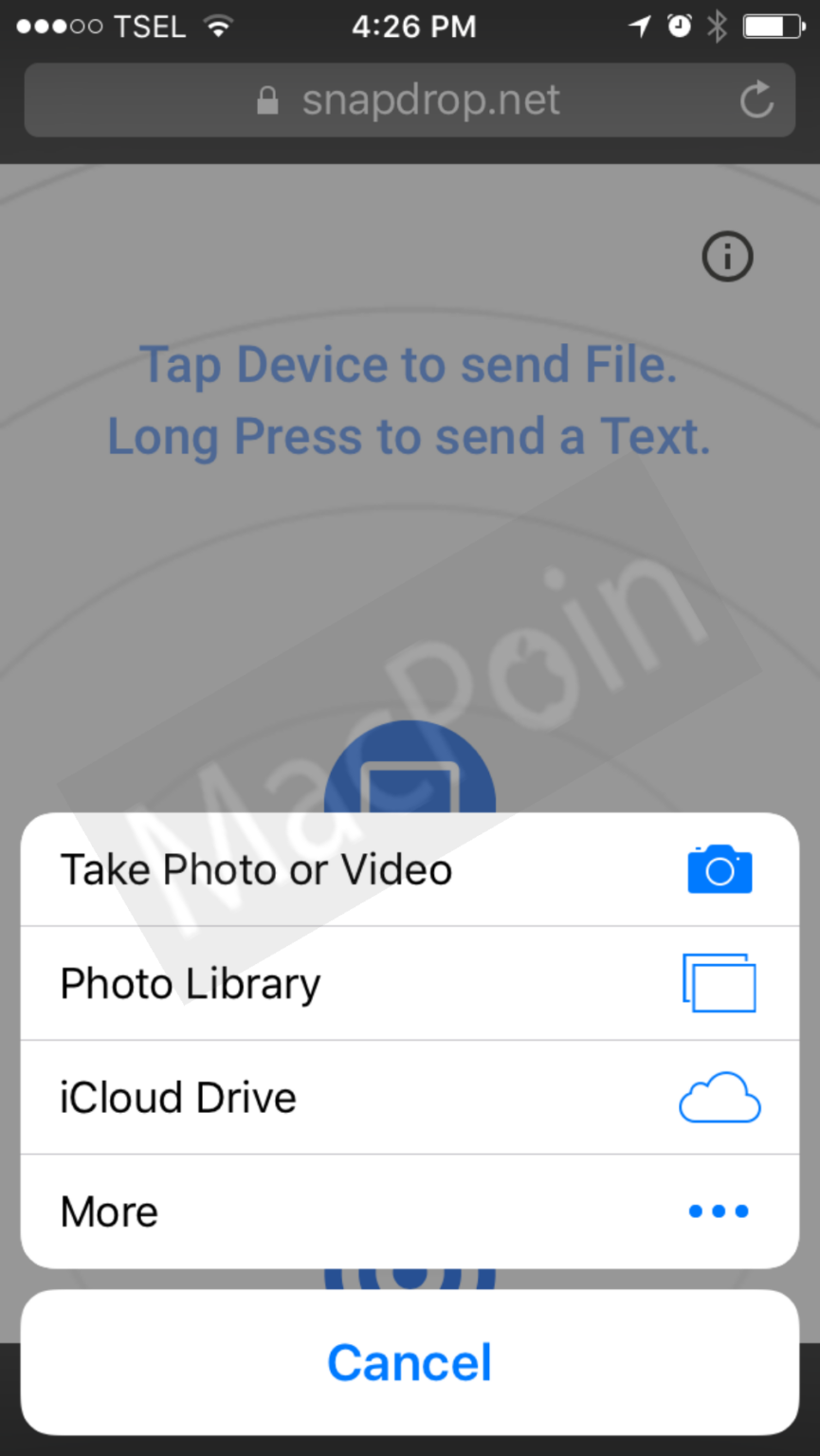Tap Cancel to dismiss the sheet
This screenshot has height=1456, width=820.
[x=410, y=1361]
